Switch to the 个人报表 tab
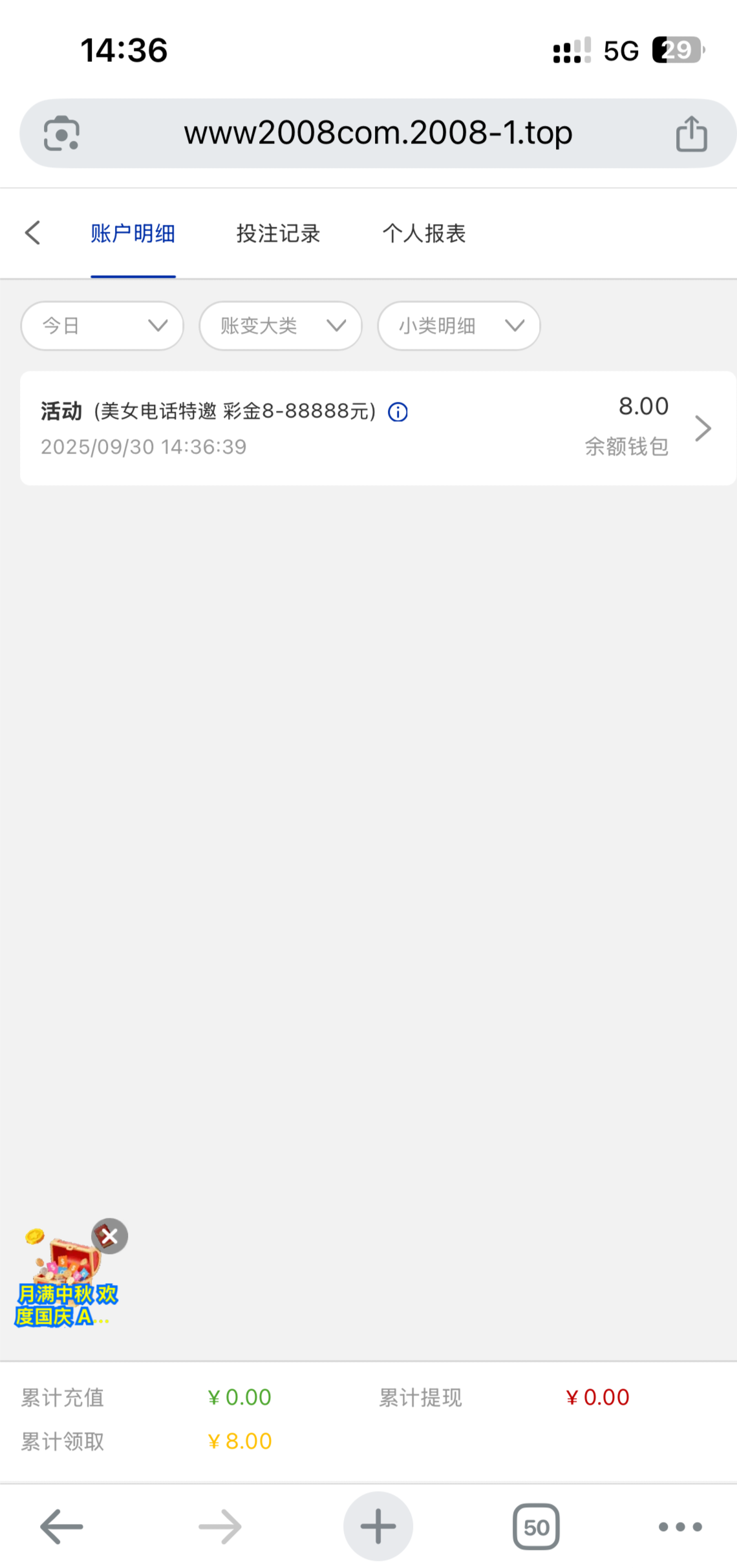Viewport: 737px width, 1568px height. click(x=423, y=234)
